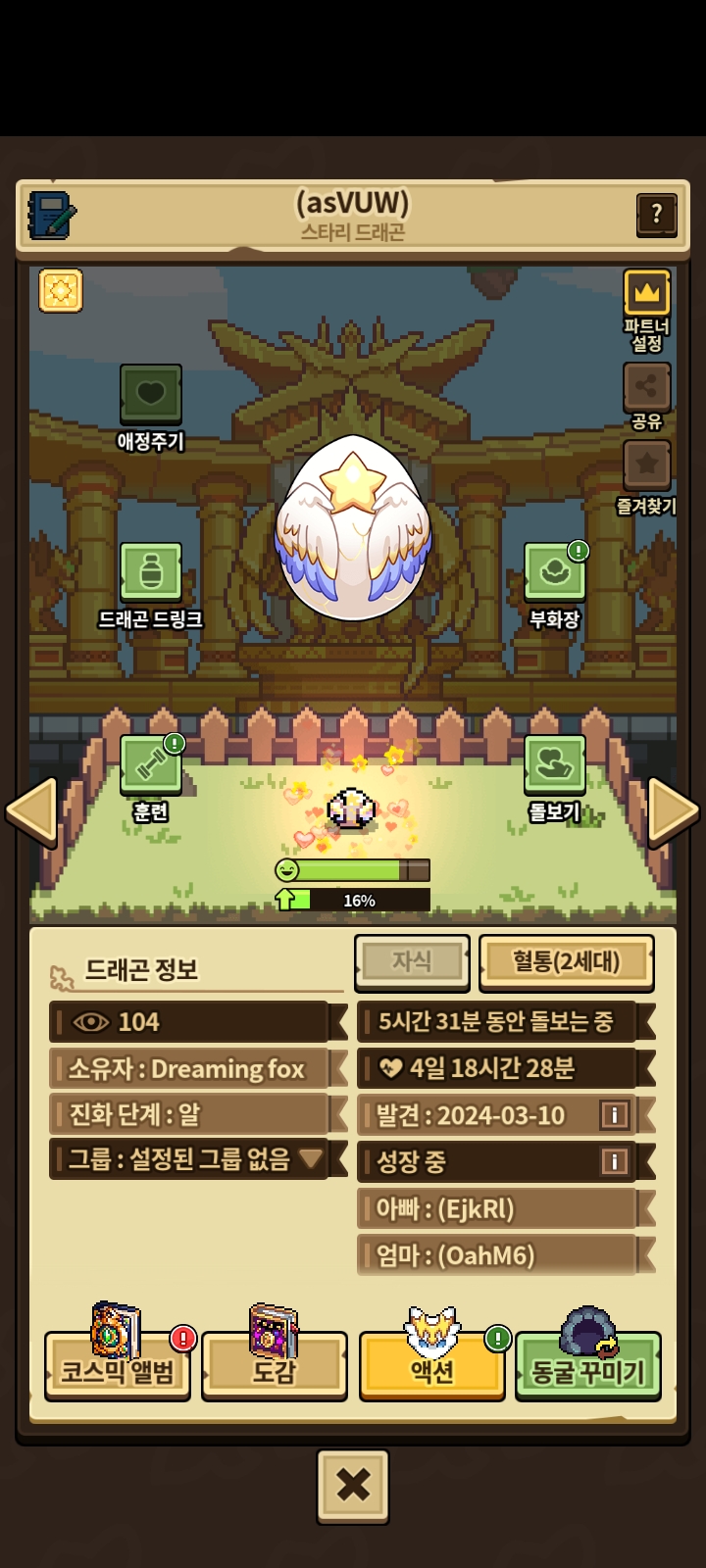Share this dragon via 공유
706x1568 pixels.
(x=646, y=388)
